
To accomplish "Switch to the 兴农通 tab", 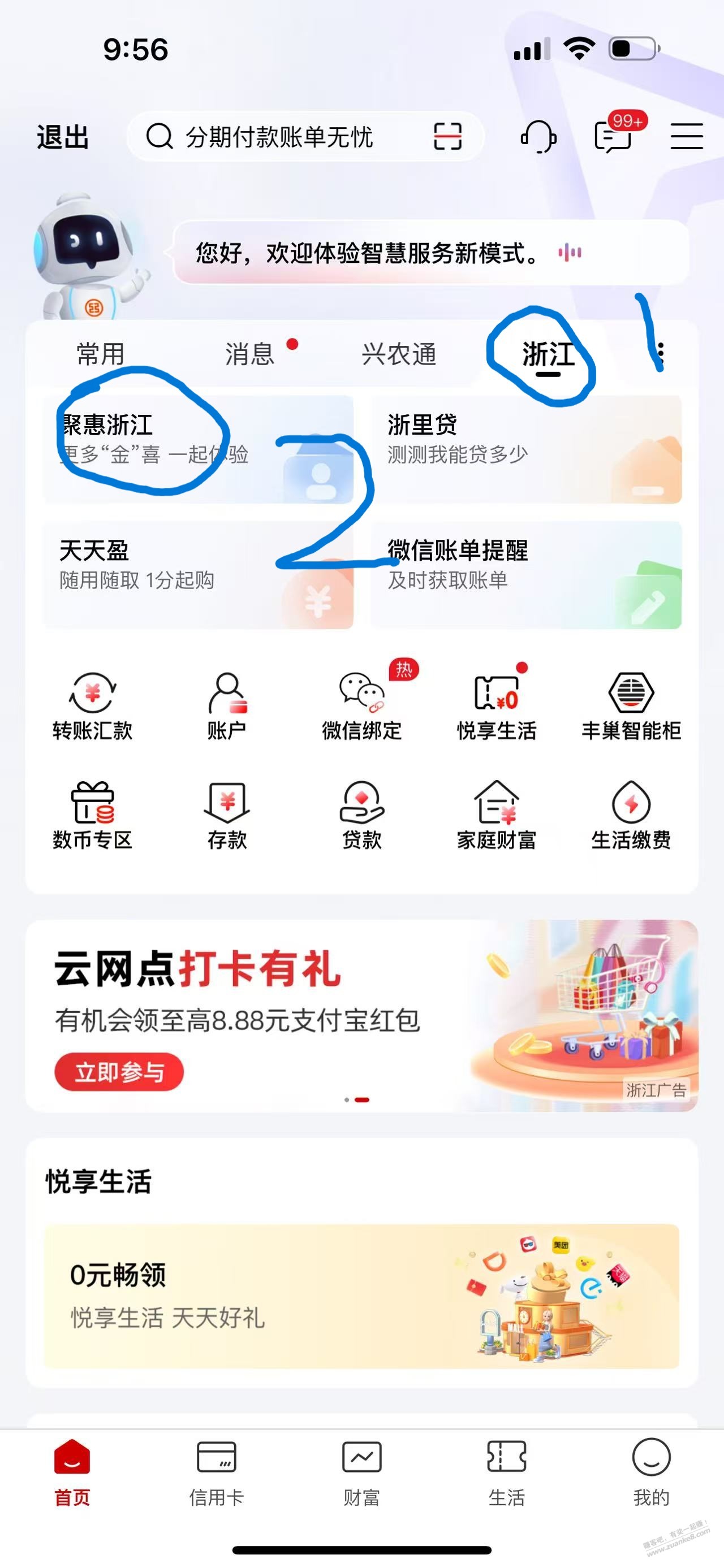I will [399, 354].
